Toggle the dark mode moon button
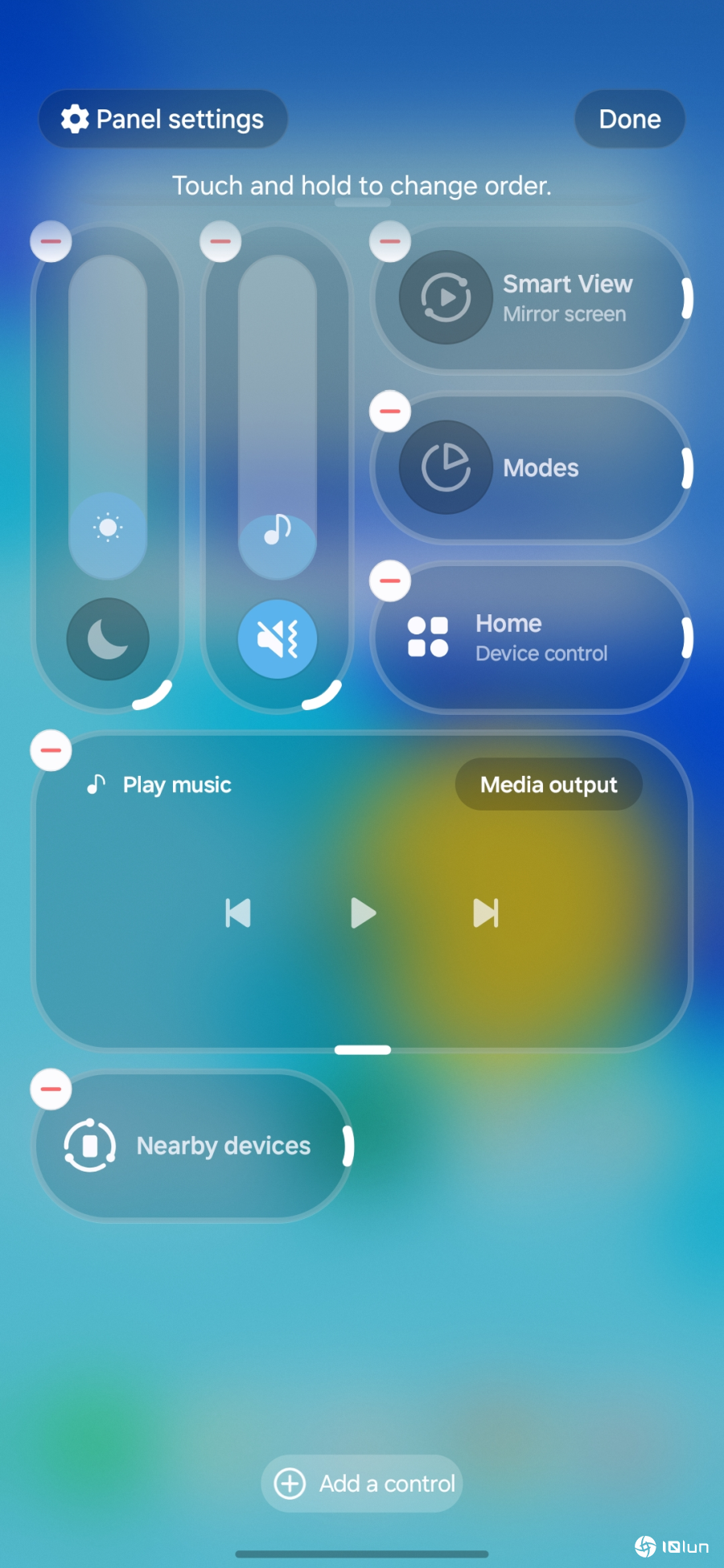Viewport: 724px width, 1568px height. point(108,639)
